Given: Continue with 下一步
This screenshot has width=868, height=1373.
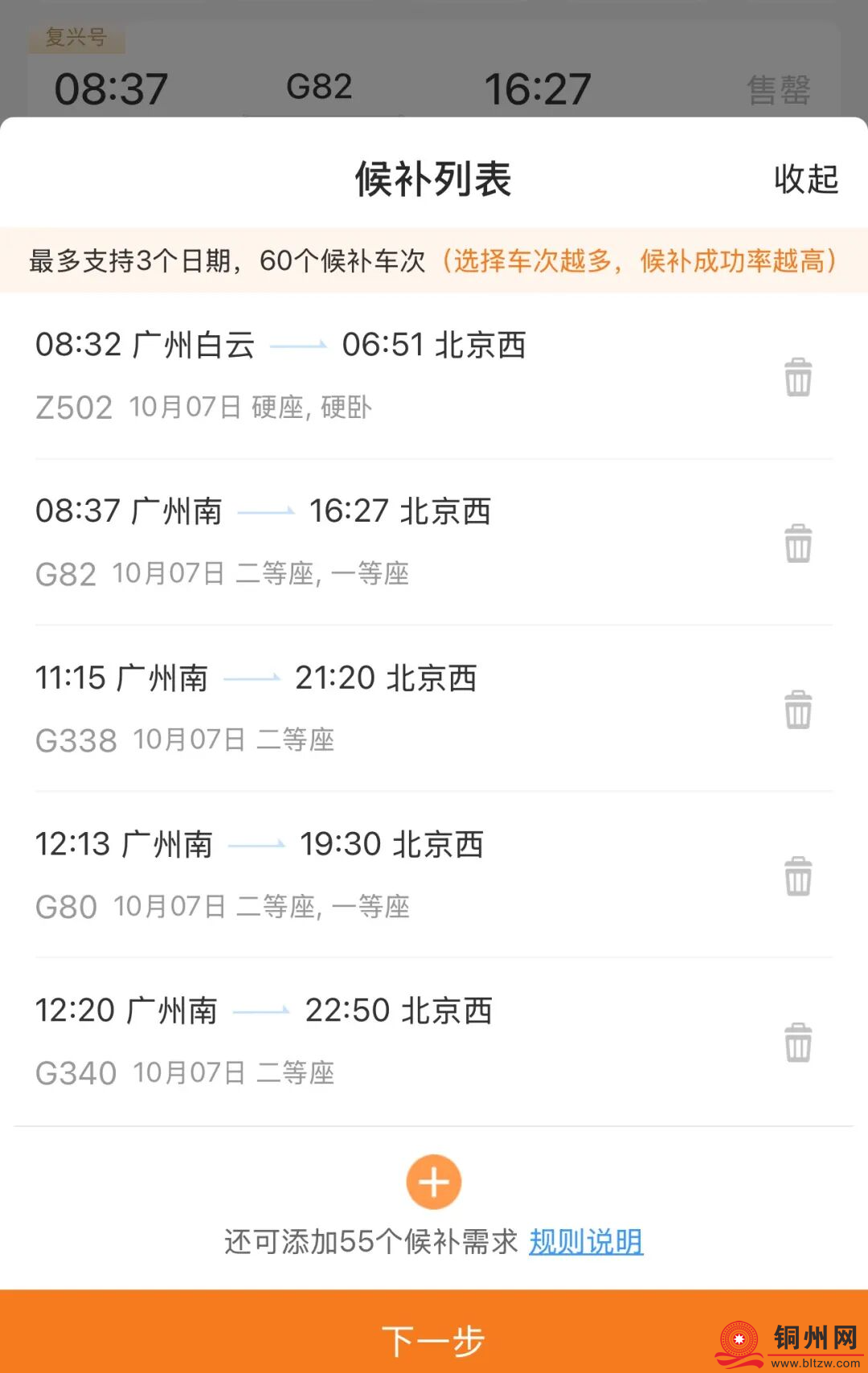Looking at the screenshot, I should [x=434, y=1339].
